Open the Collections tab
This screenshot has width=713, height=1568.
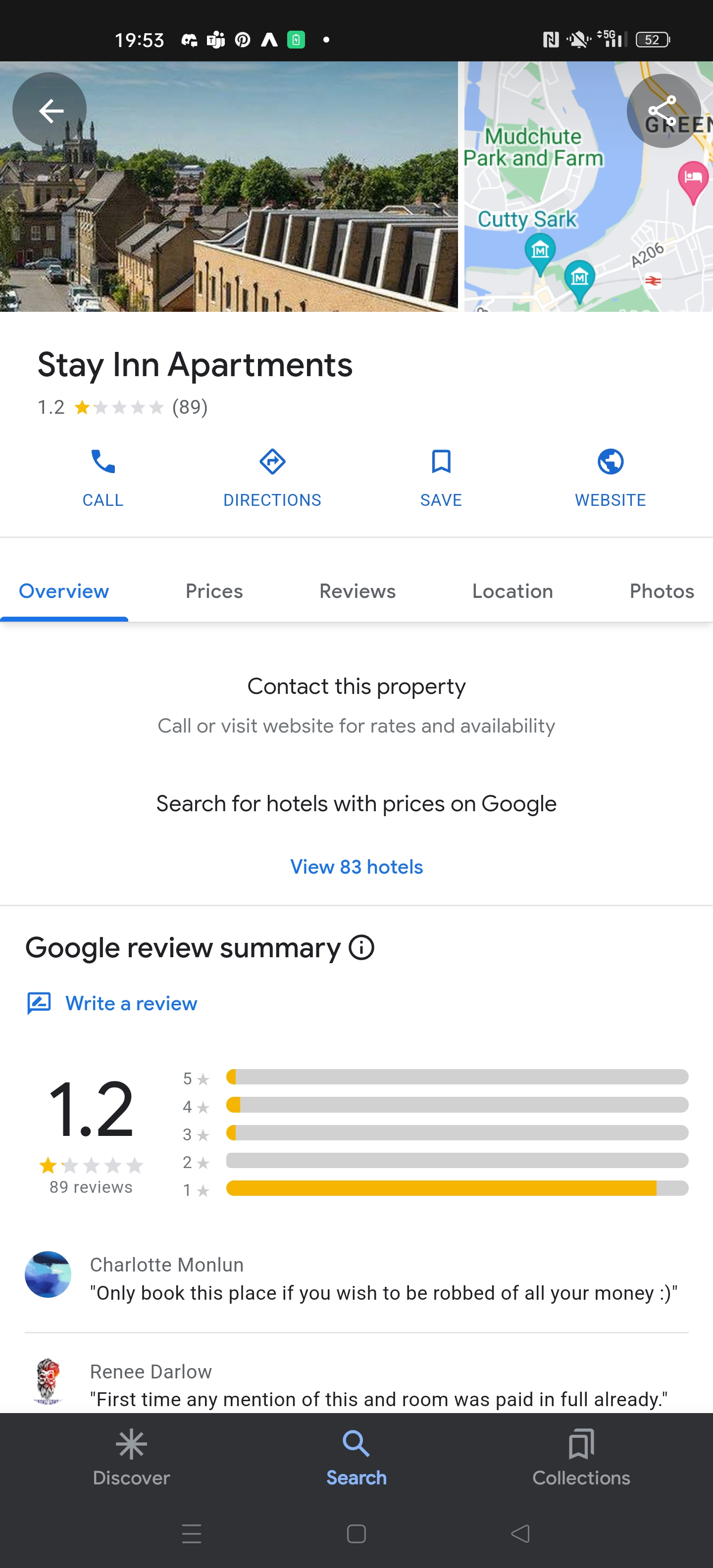[x=581, y=1459]
